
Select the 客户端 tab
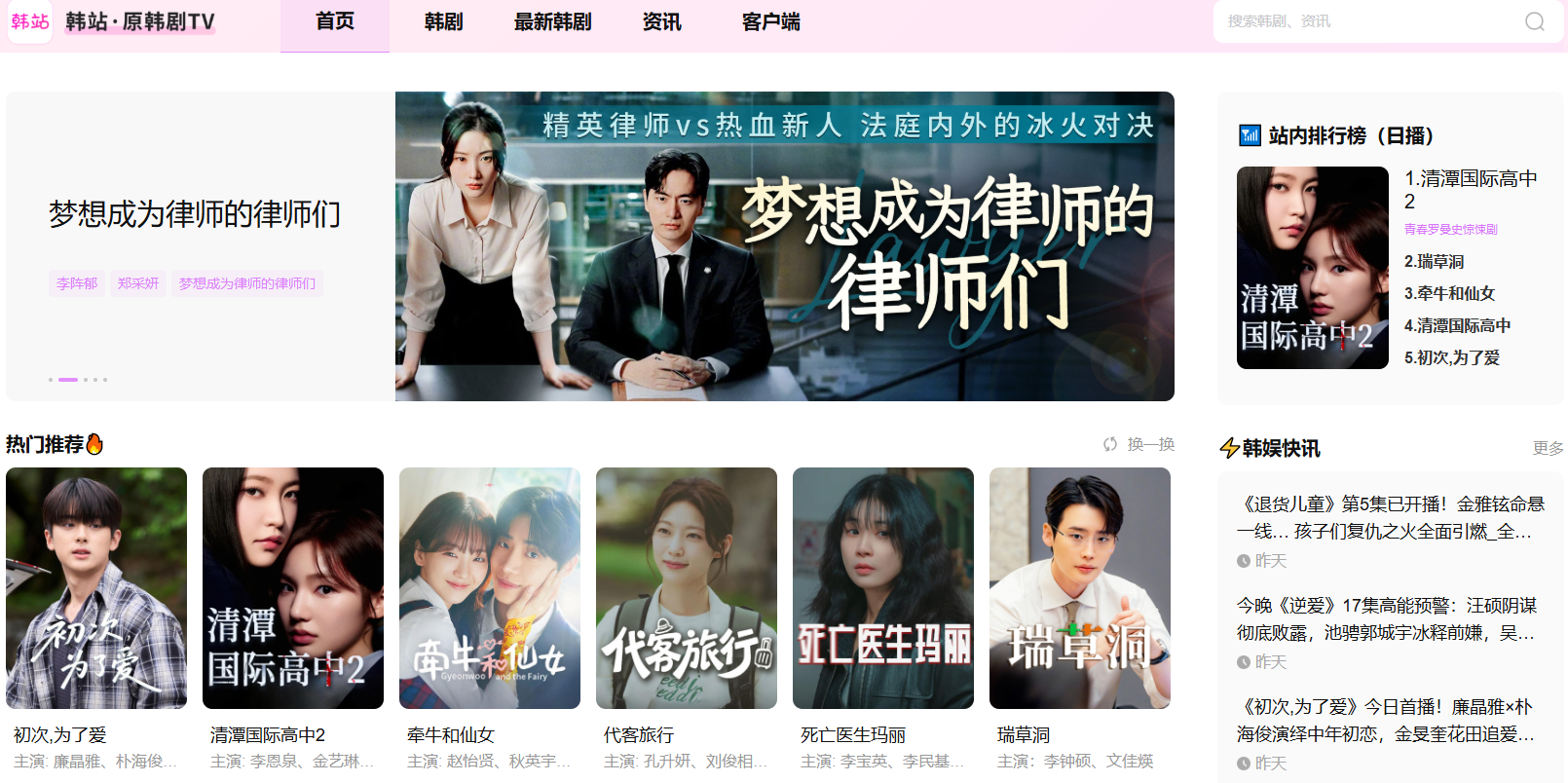click(770, 21)
